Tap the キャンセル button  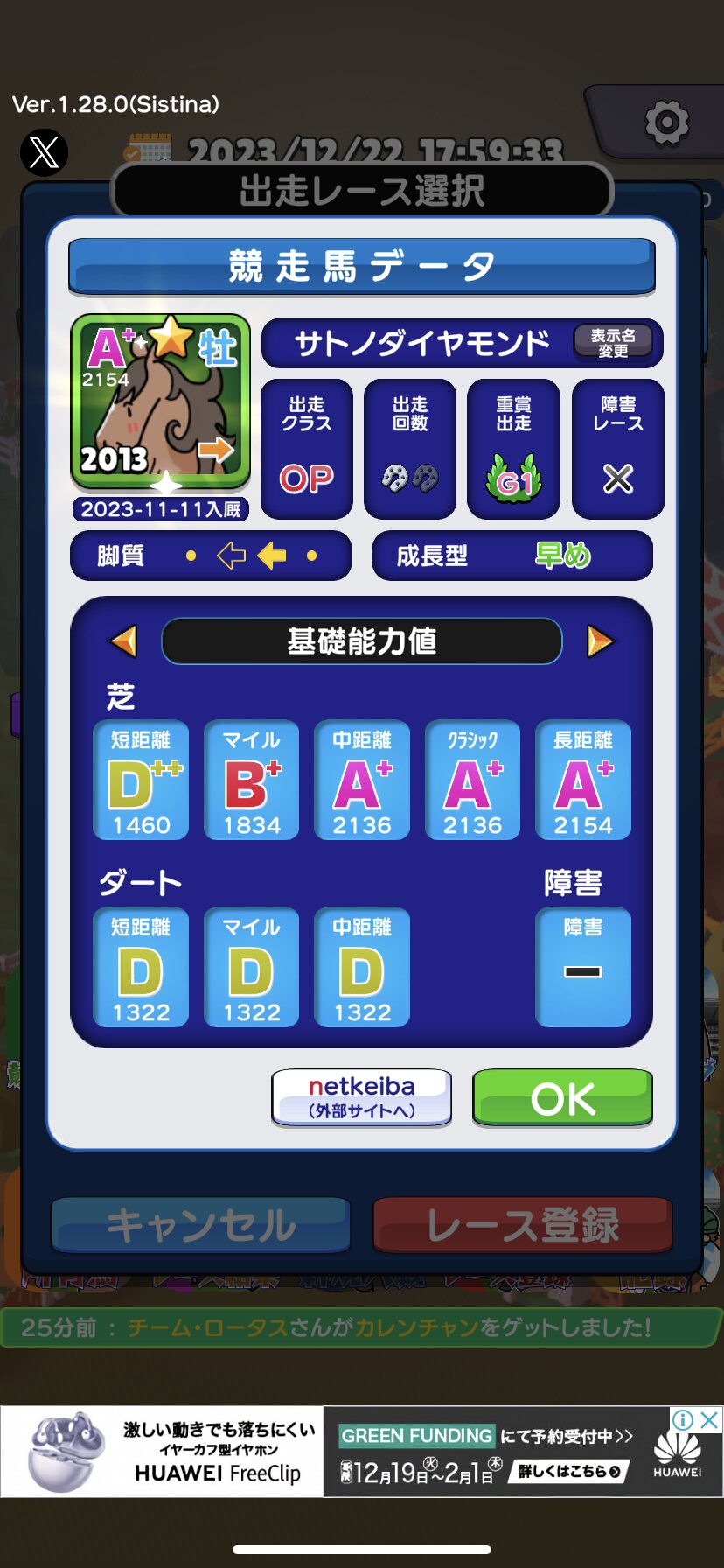(201, 1225)
